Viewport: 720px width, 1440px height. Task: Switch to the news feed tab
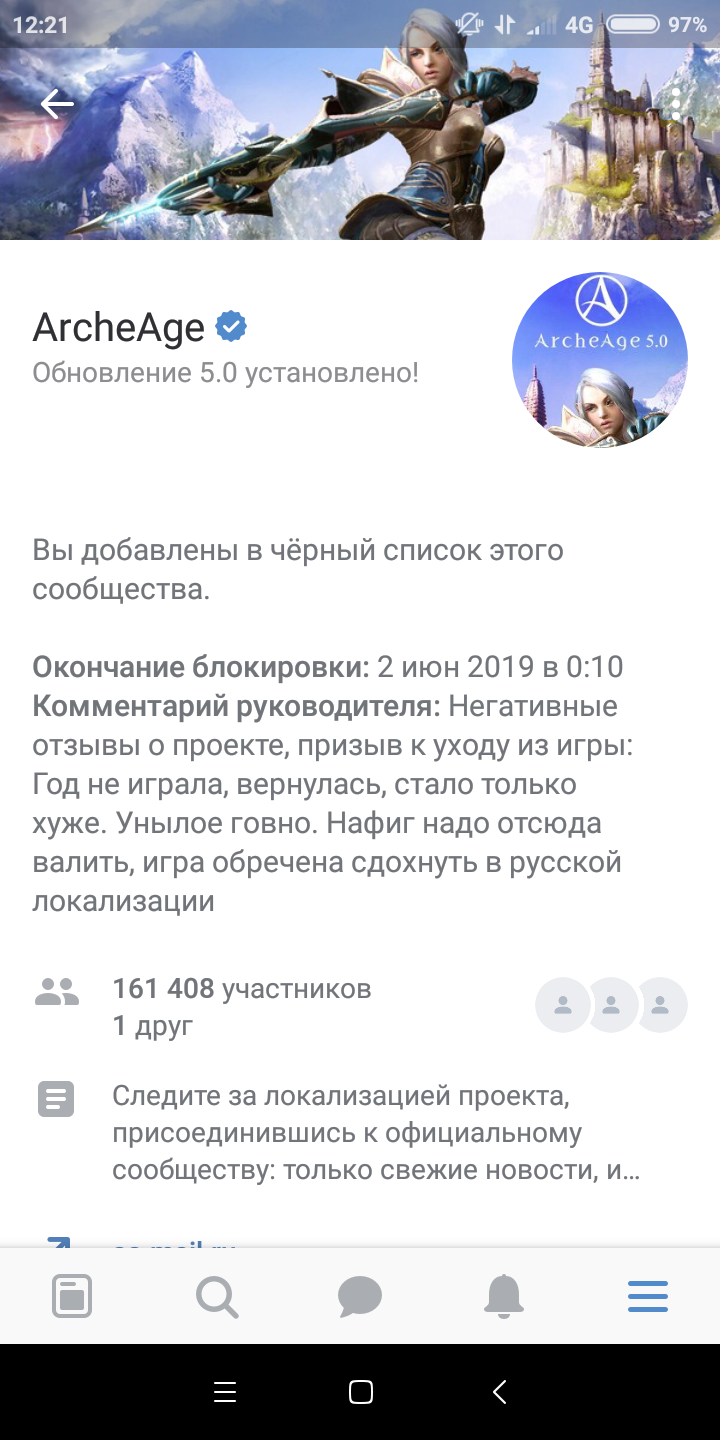[72, 1297]
